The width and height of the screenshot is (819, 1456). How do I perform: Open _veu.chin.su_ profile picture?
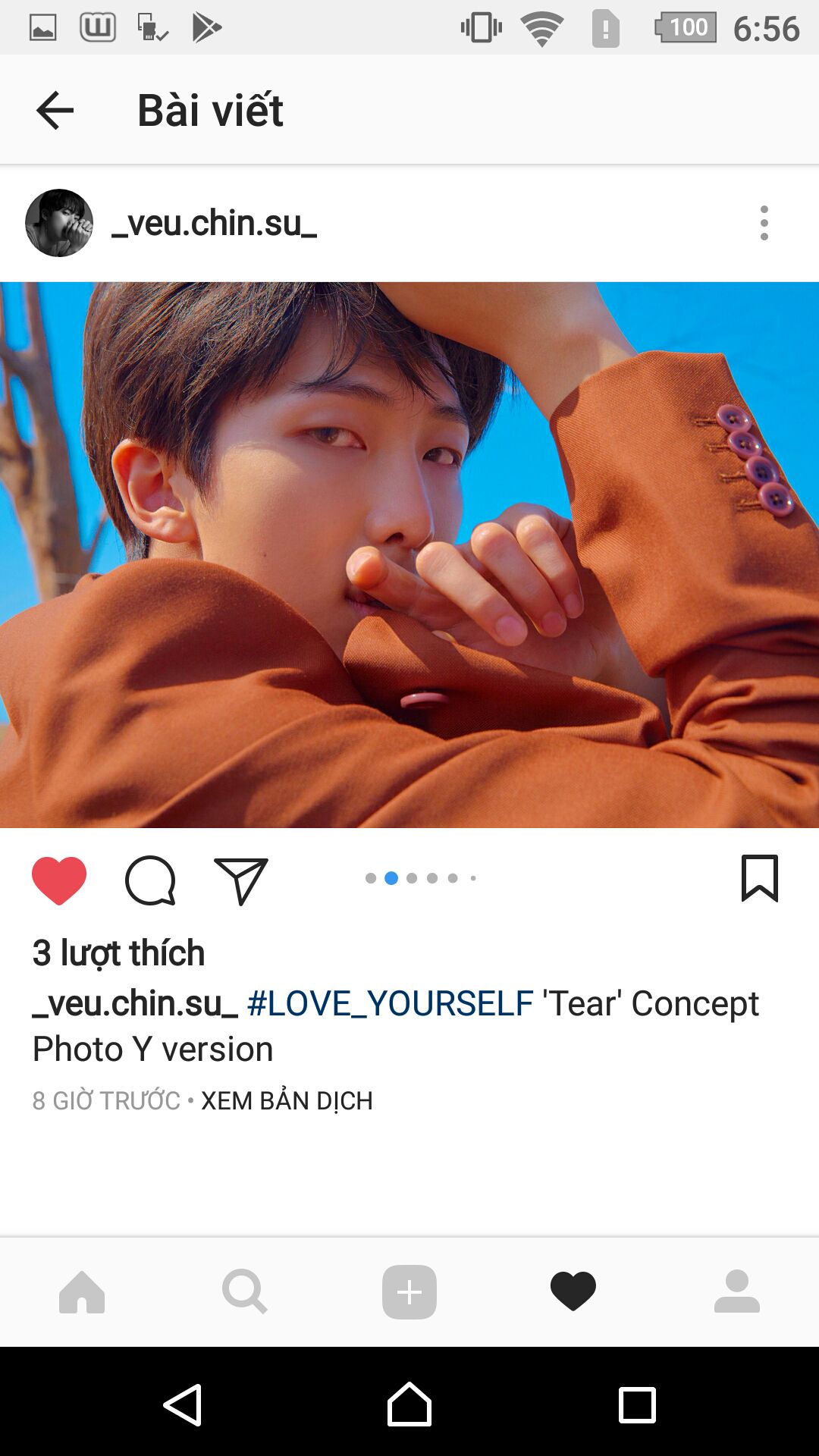[59, 223]
